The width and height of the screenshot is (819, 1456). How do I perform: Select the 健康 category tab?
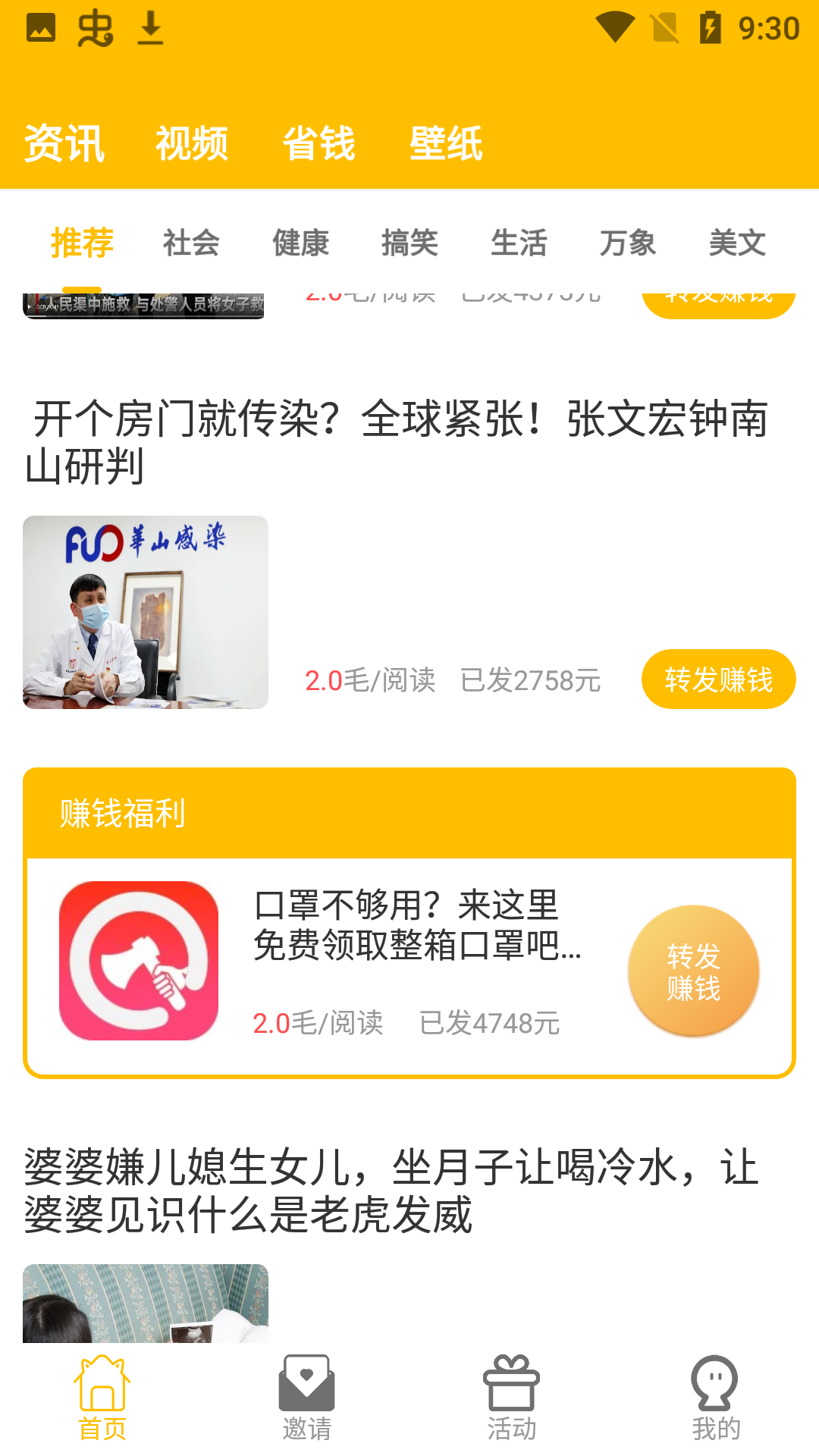[300, 243]
